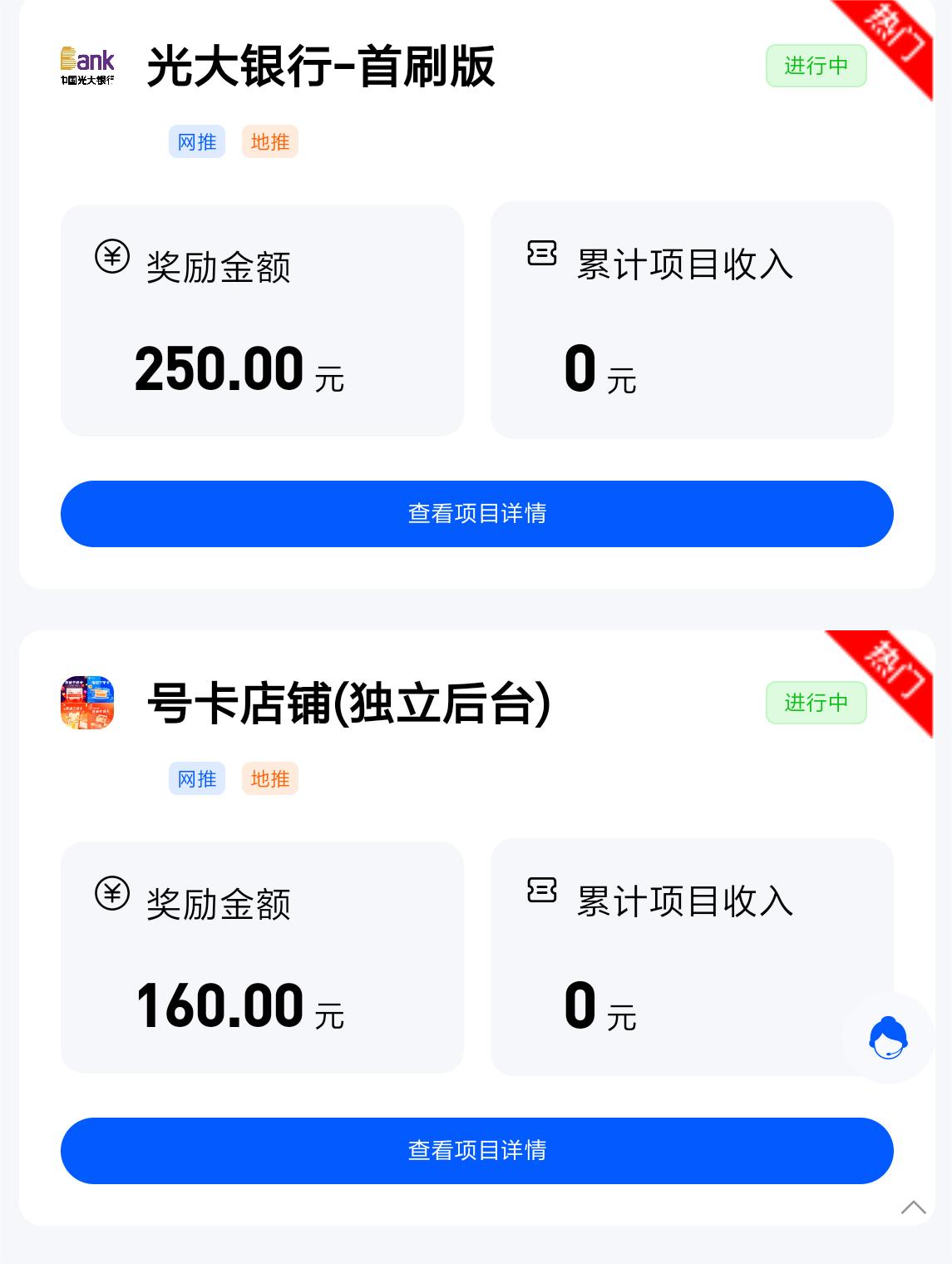View project details for 光大银行-首刷版

(476, 514)
